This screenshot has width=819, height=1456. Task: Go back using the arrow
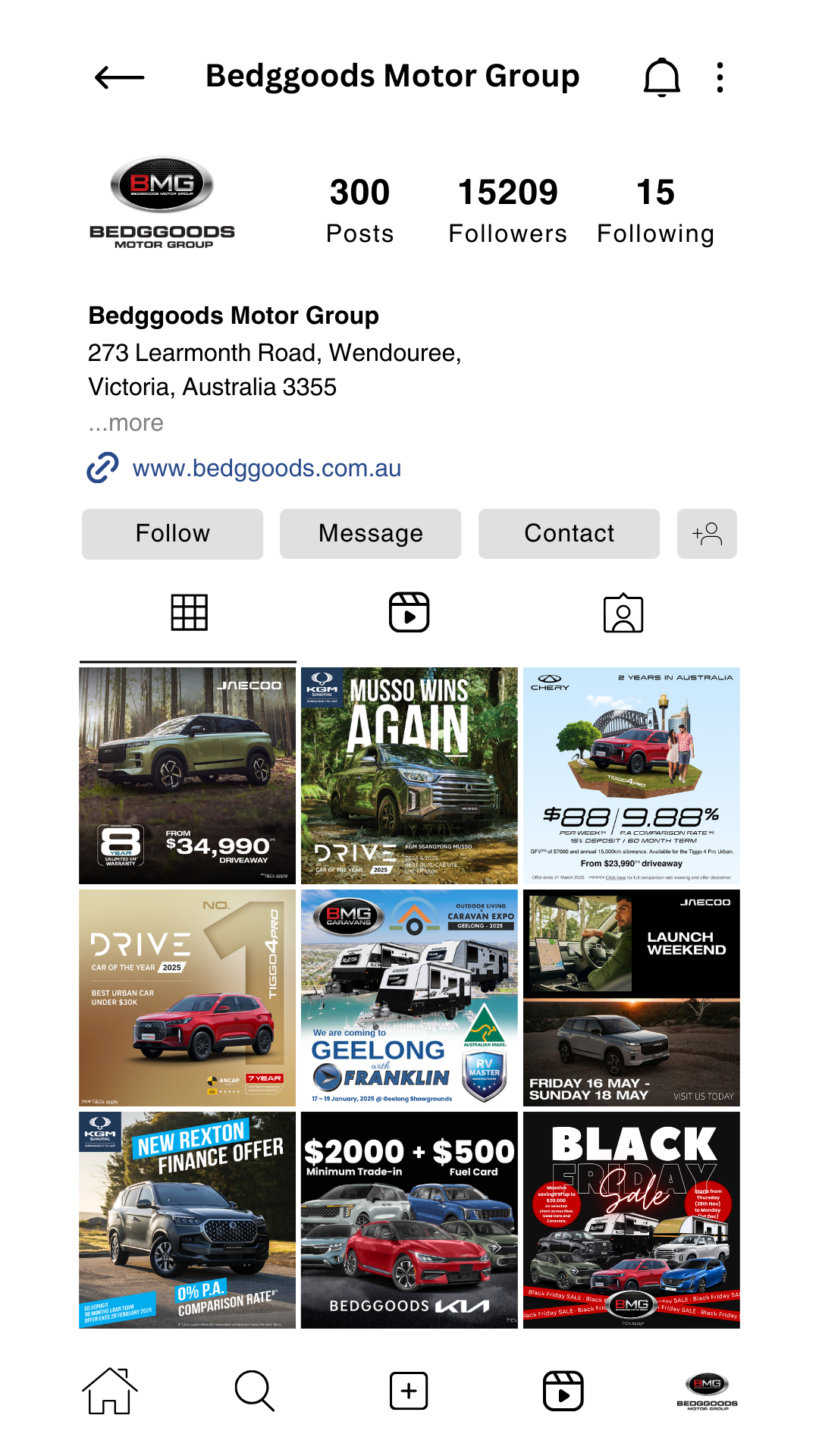(x=119, y=77)
